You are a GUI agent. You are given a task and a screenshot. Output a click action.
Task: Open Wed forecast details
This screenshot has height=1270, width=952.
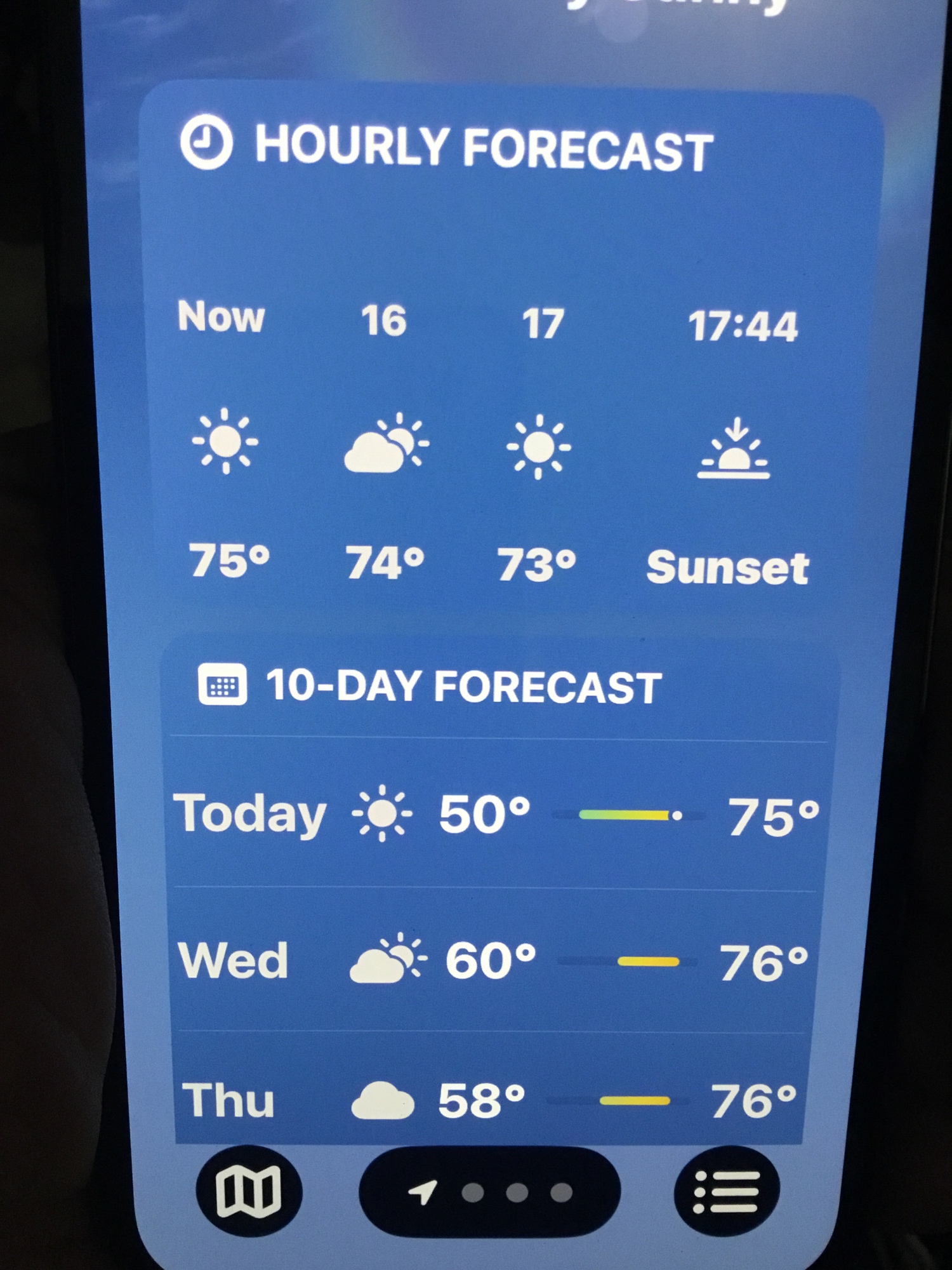[492, 961]
